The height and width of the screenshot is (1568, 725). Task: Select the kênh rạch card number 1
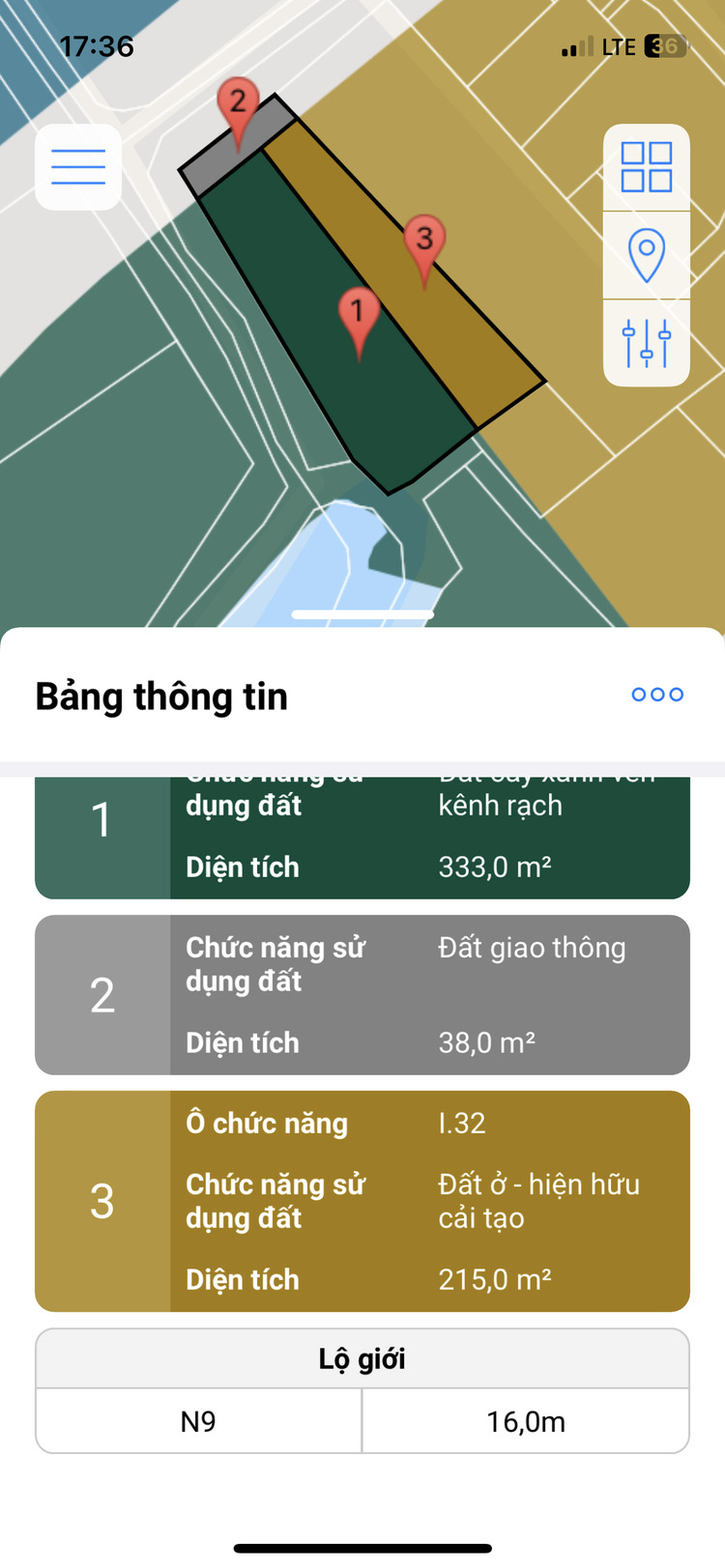[x=362, y=837]
